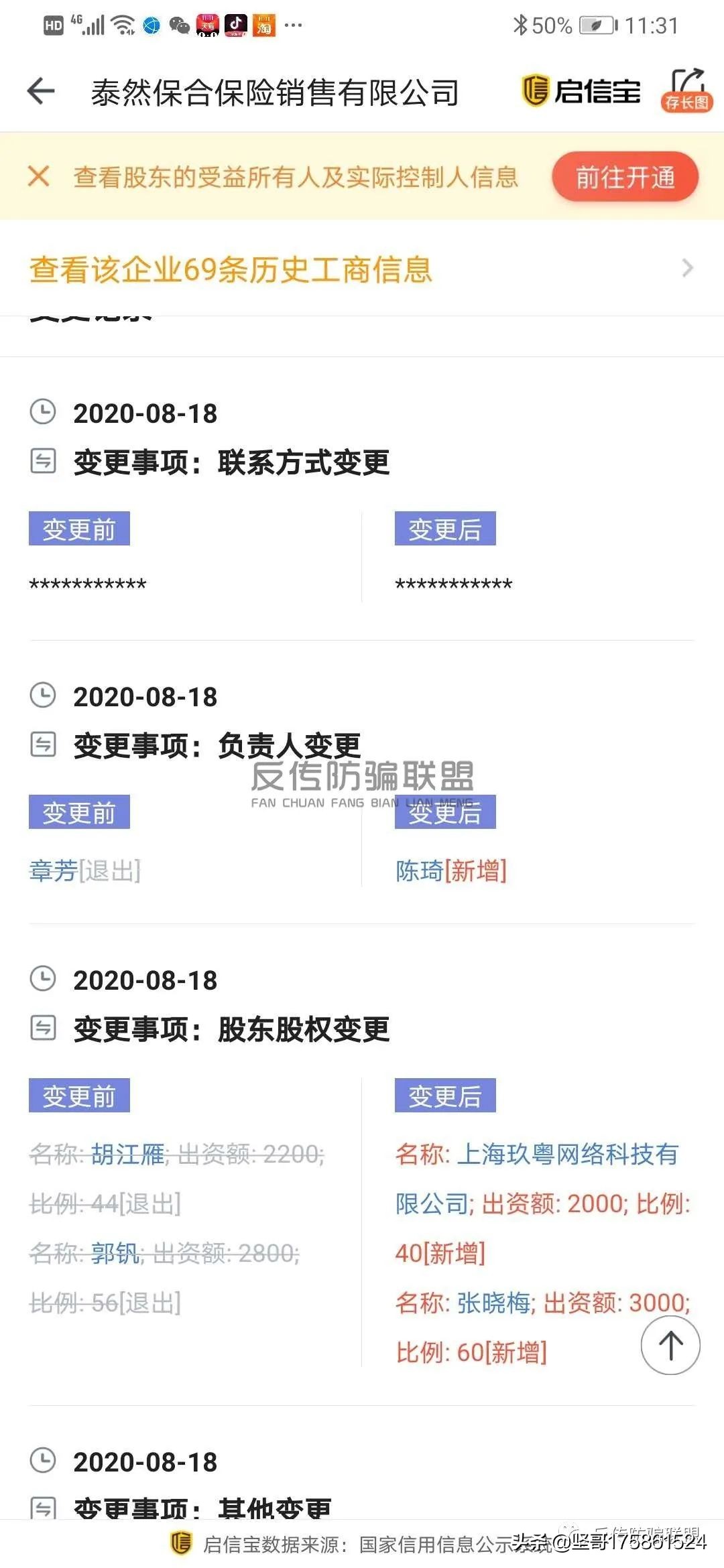The image size is (724, 1568).
Task: Tap the 前往开通 button
Action: [624, 177]
